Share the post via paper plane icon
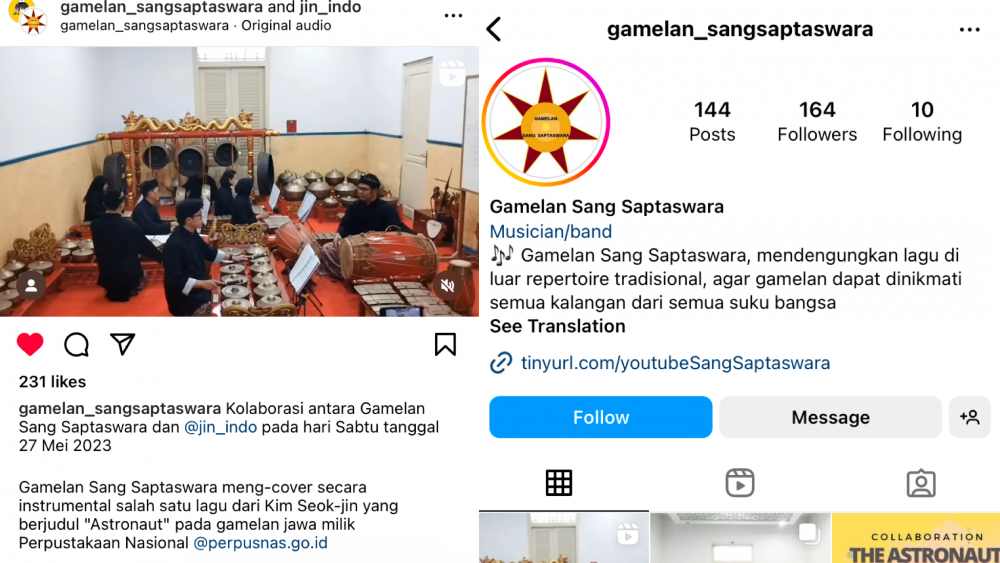 [x=122, y=345]
